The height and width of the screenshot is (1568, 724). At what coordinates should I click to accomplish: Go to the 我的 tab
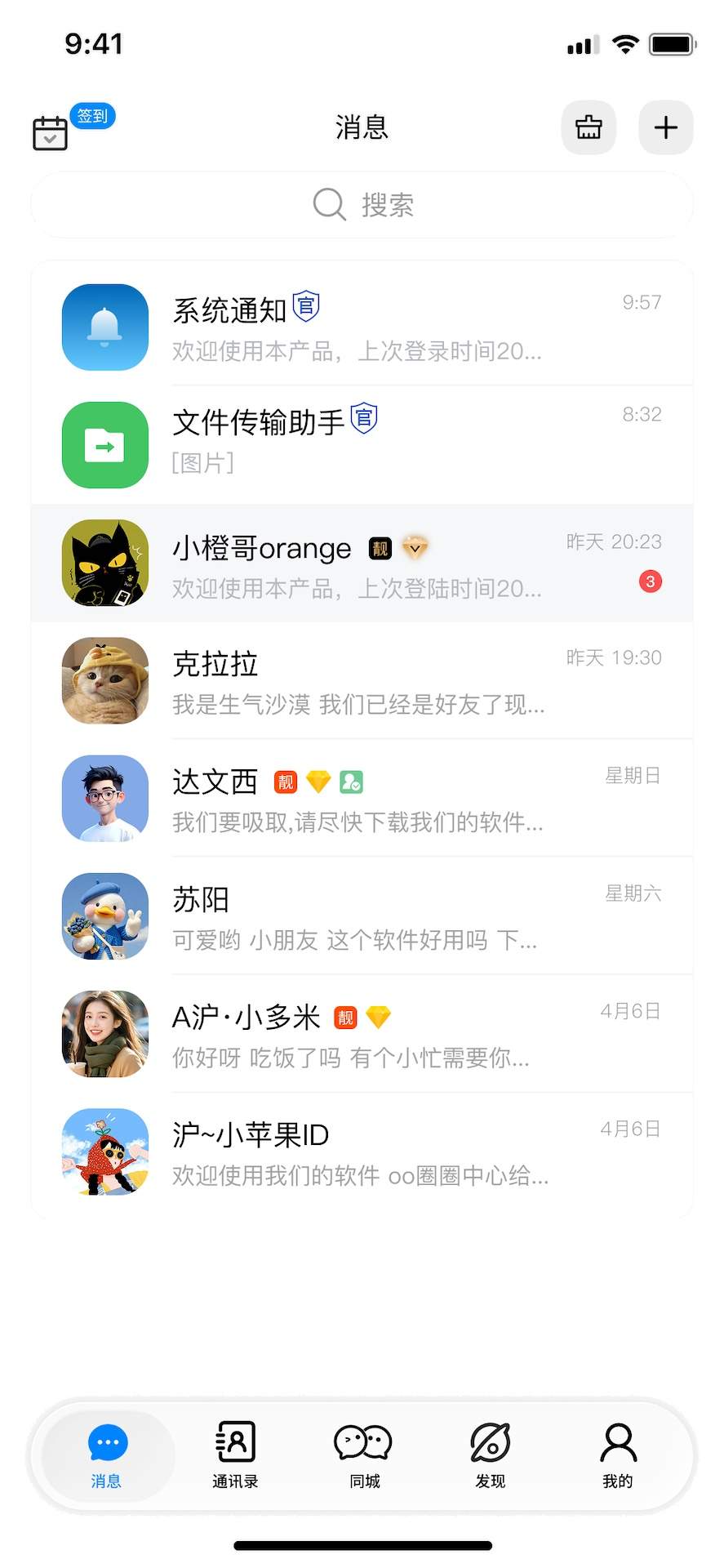pyautogui.click(x=618, y=1456)
